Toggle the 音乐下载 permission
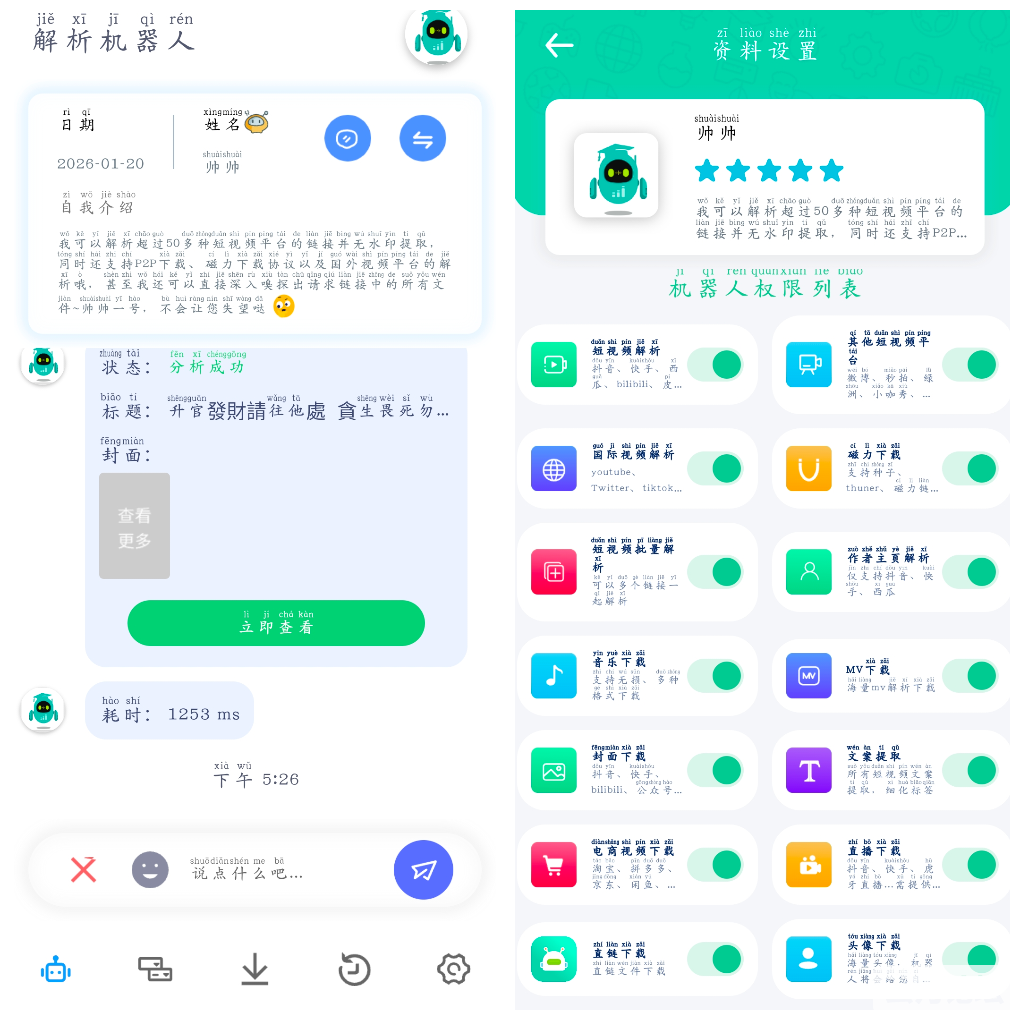The width and height of the screenshot is (1020, 1020). click(715, 675)
